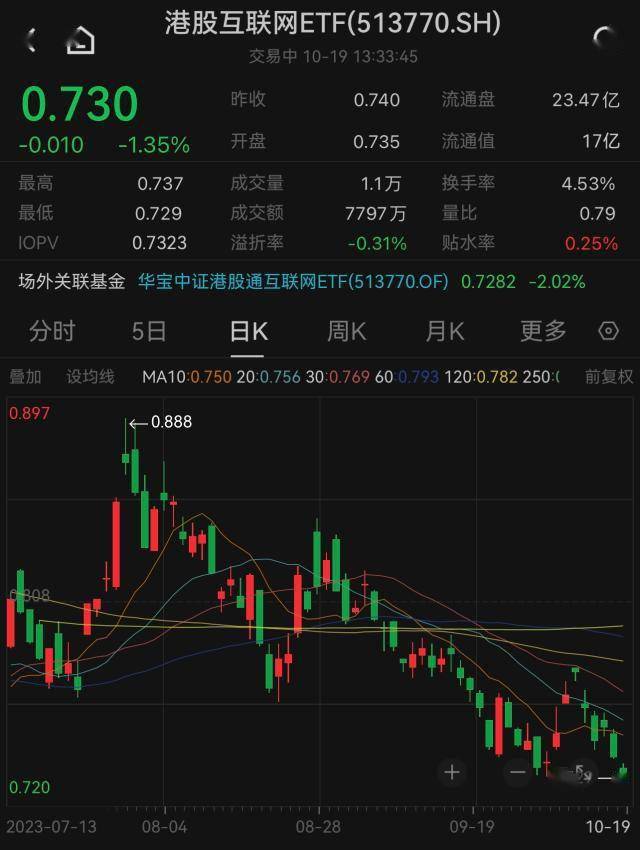Show the 5日 chart
Image resolution: width=640 pixels, height=850 pixels.
(150, 331)
